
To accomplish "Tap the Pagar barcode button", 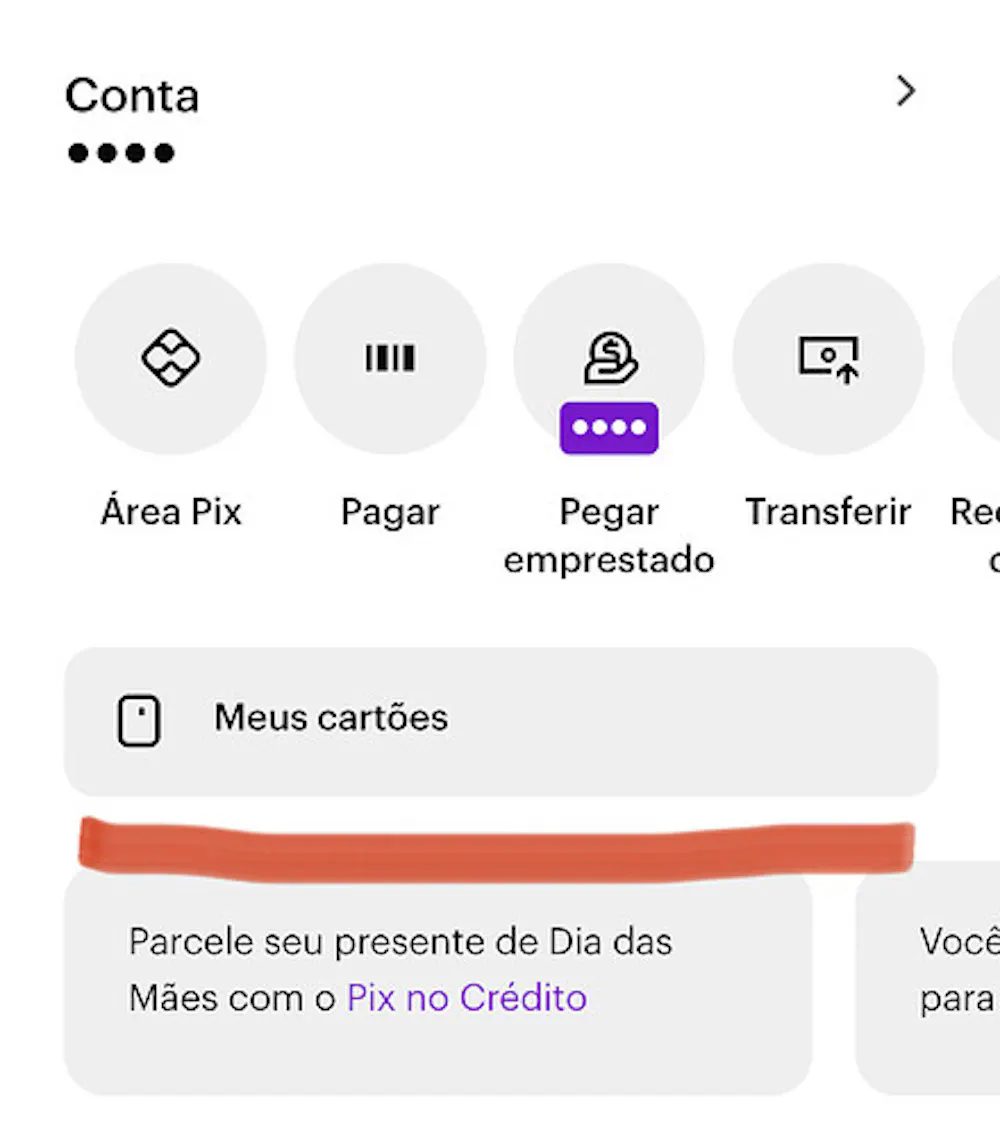I will tap(390, 358).
